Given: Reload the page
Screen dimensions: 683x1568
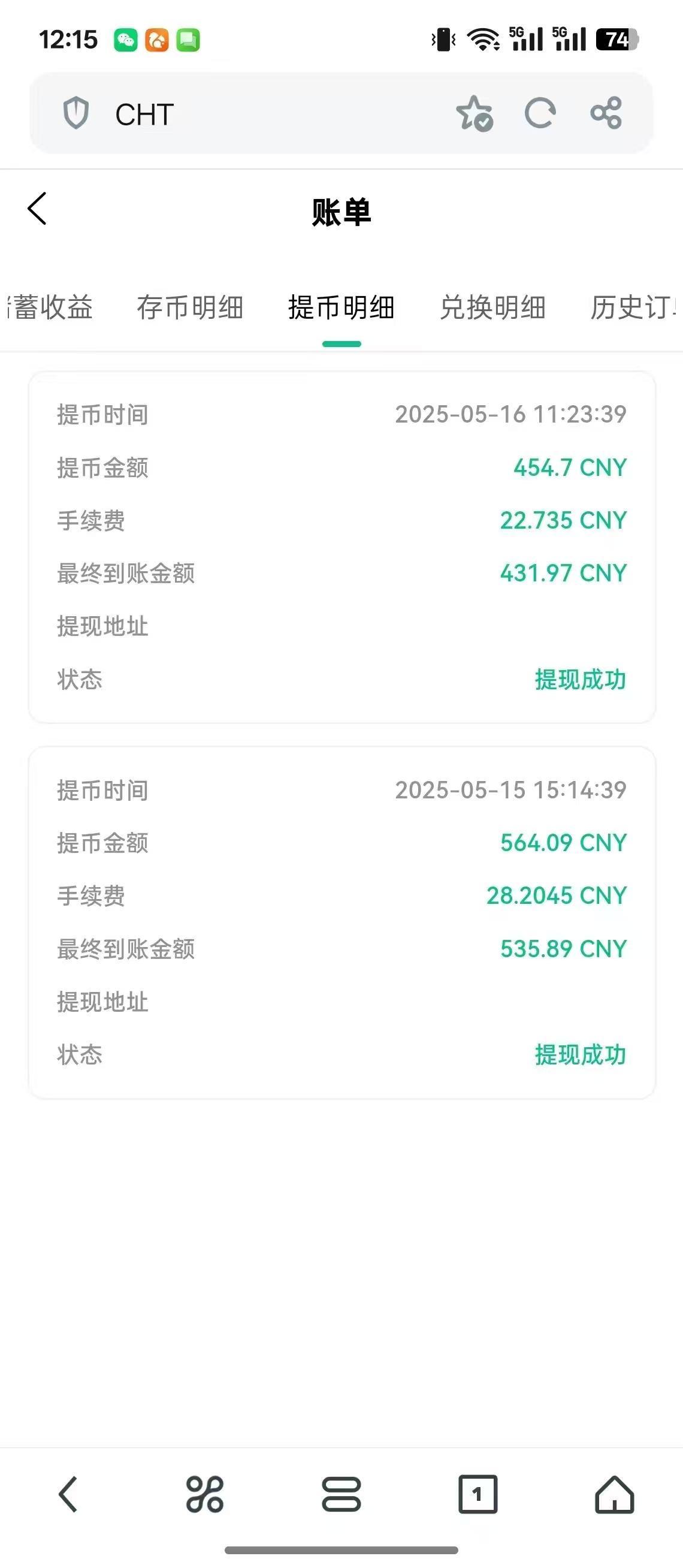Looking at the screenshot, I should tap(540, 113).
